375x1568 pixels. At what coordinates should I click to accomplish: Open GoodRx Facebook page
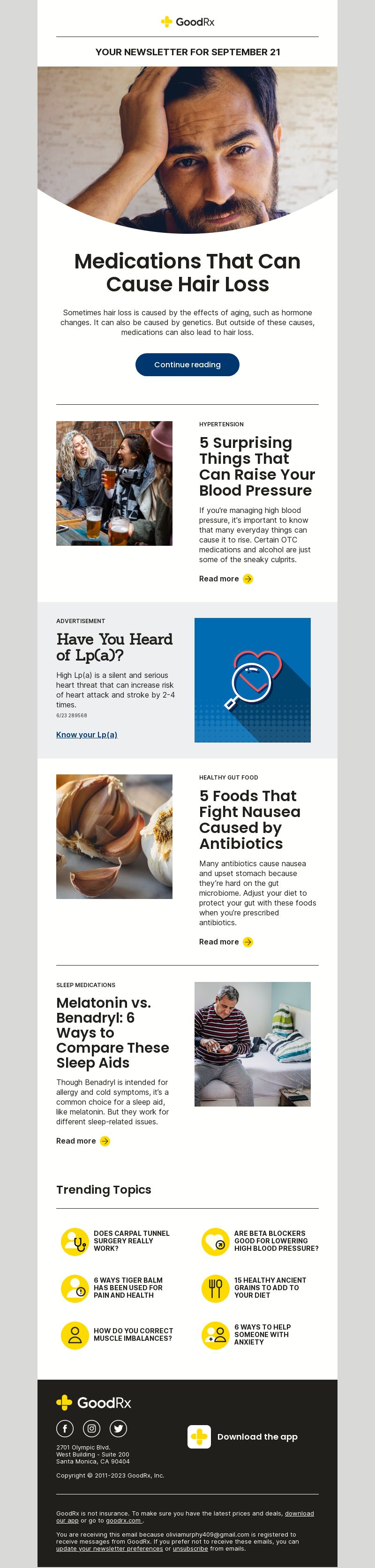(x=65, y=1428)
